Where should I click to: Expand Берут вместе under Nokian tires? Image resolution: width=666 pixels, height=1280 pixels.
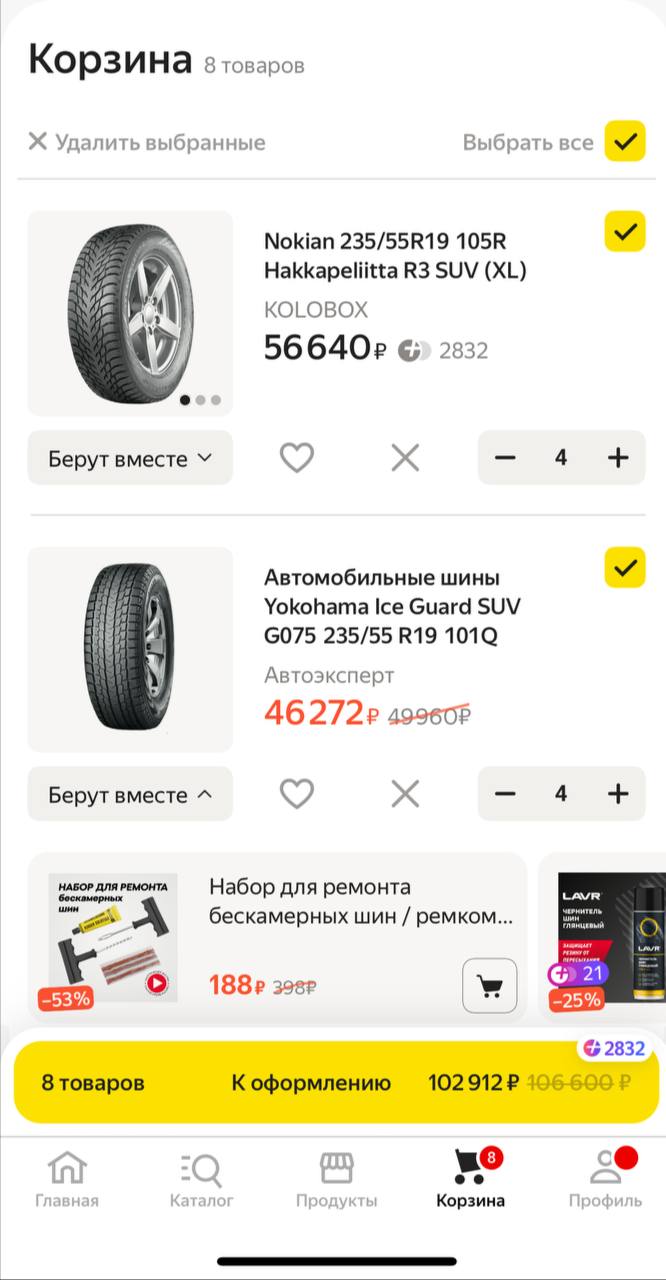(x=130, y=458)
